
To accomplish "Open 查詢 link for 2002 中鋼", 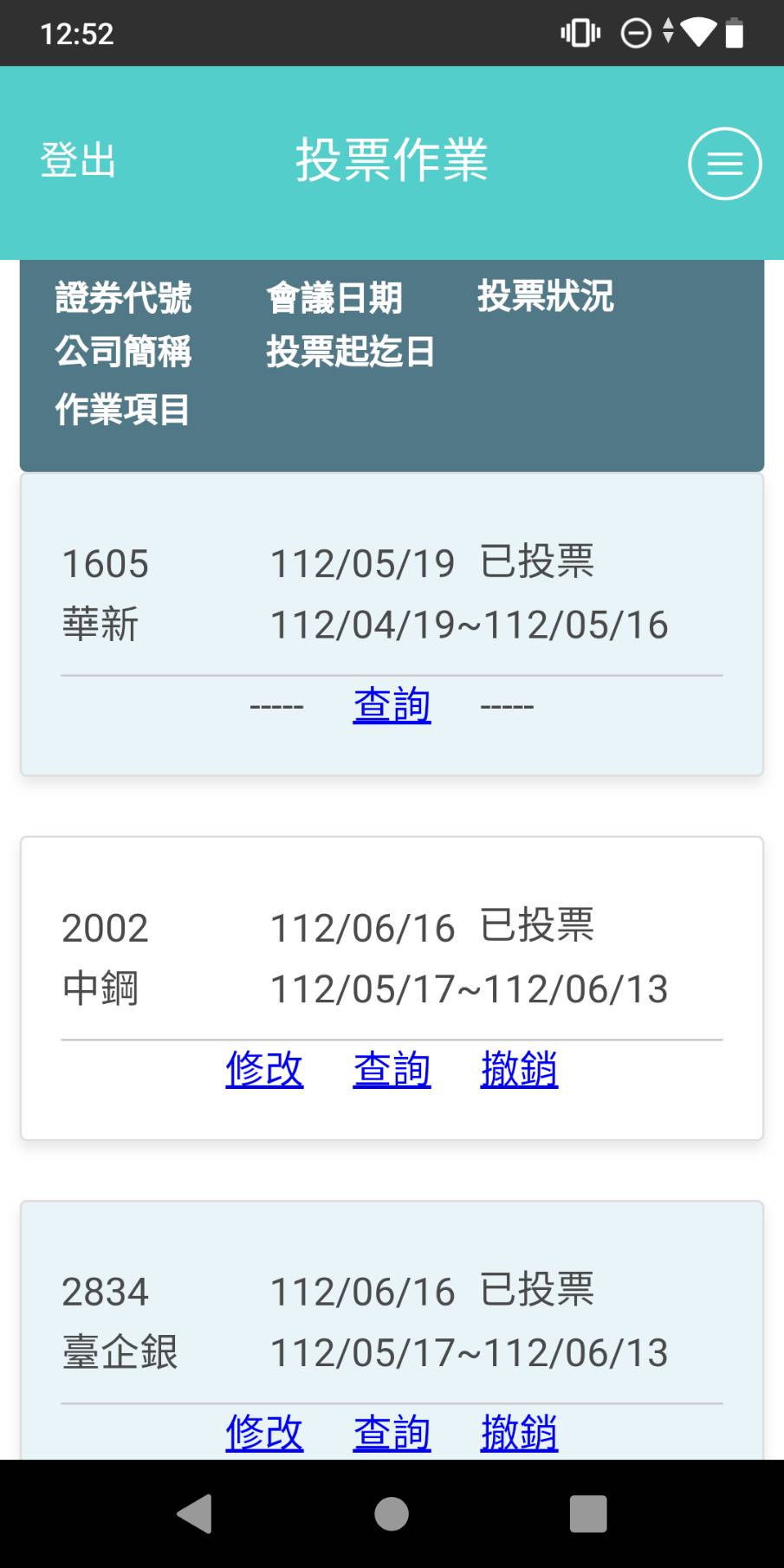I will tap(392, 1069).
